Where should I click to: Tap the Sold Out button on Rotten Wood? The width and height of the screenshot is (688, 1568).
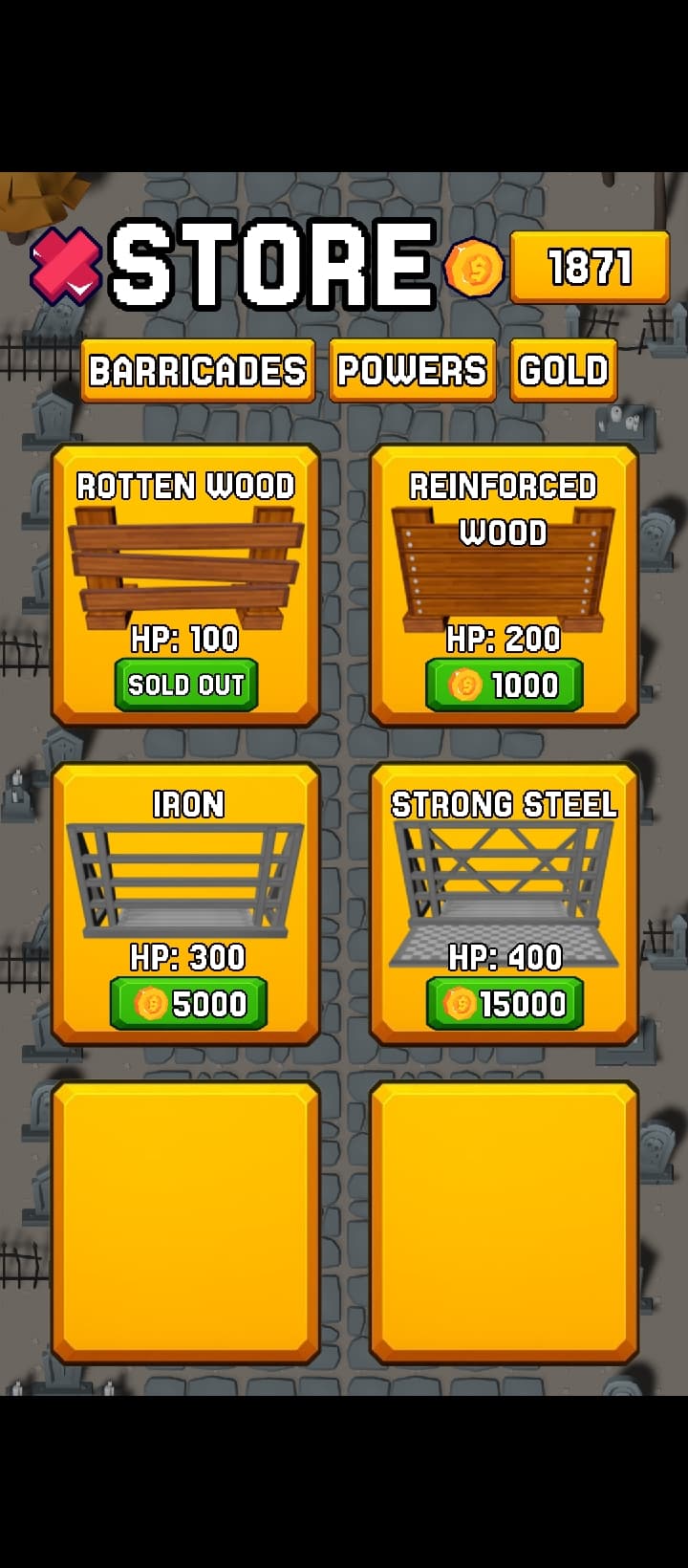[186, 686]
